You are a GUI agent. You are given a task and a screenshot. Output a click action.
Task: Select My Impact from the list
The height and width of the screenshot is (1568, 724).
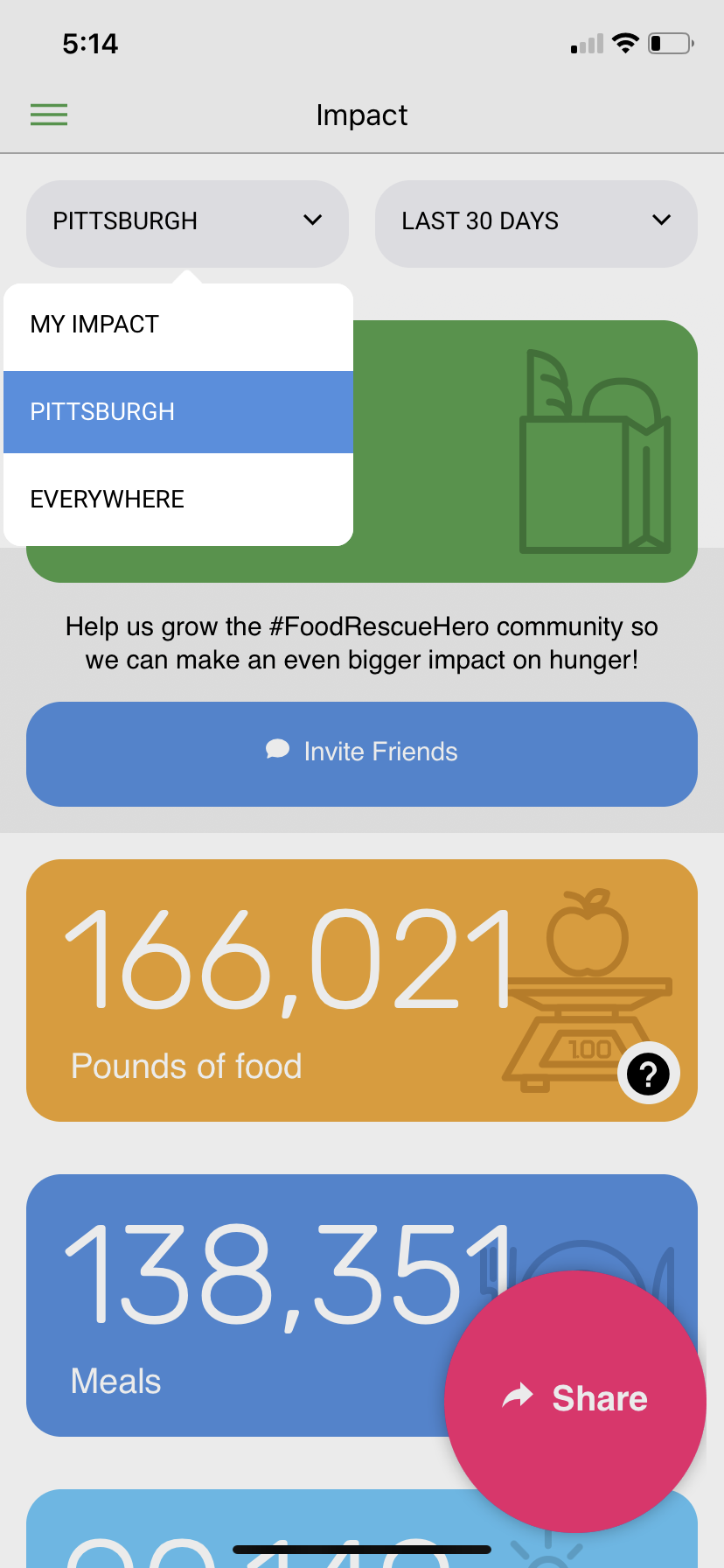pos(178,325)
